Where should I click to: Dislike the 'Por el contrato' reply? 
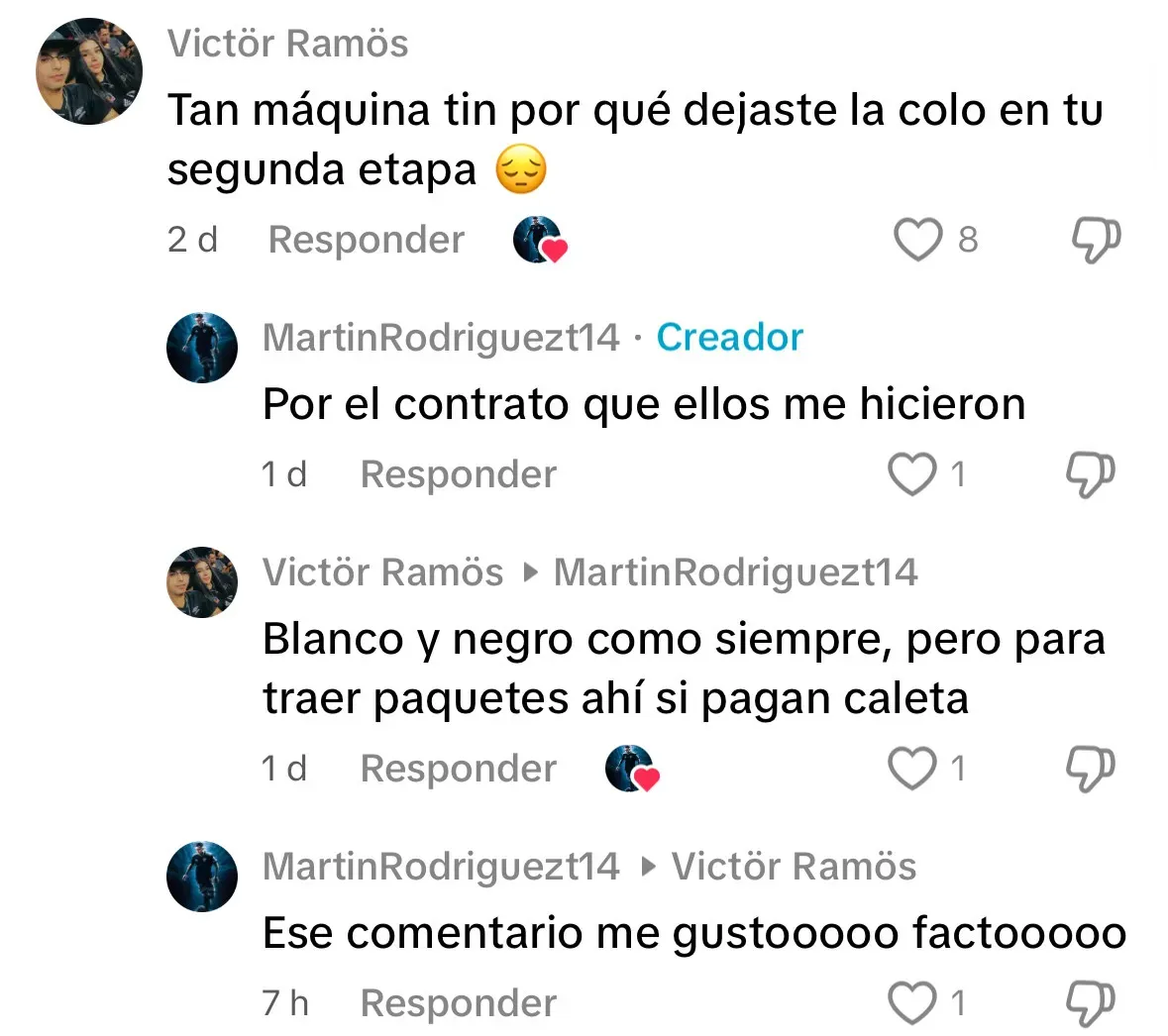coord(1090,474)
